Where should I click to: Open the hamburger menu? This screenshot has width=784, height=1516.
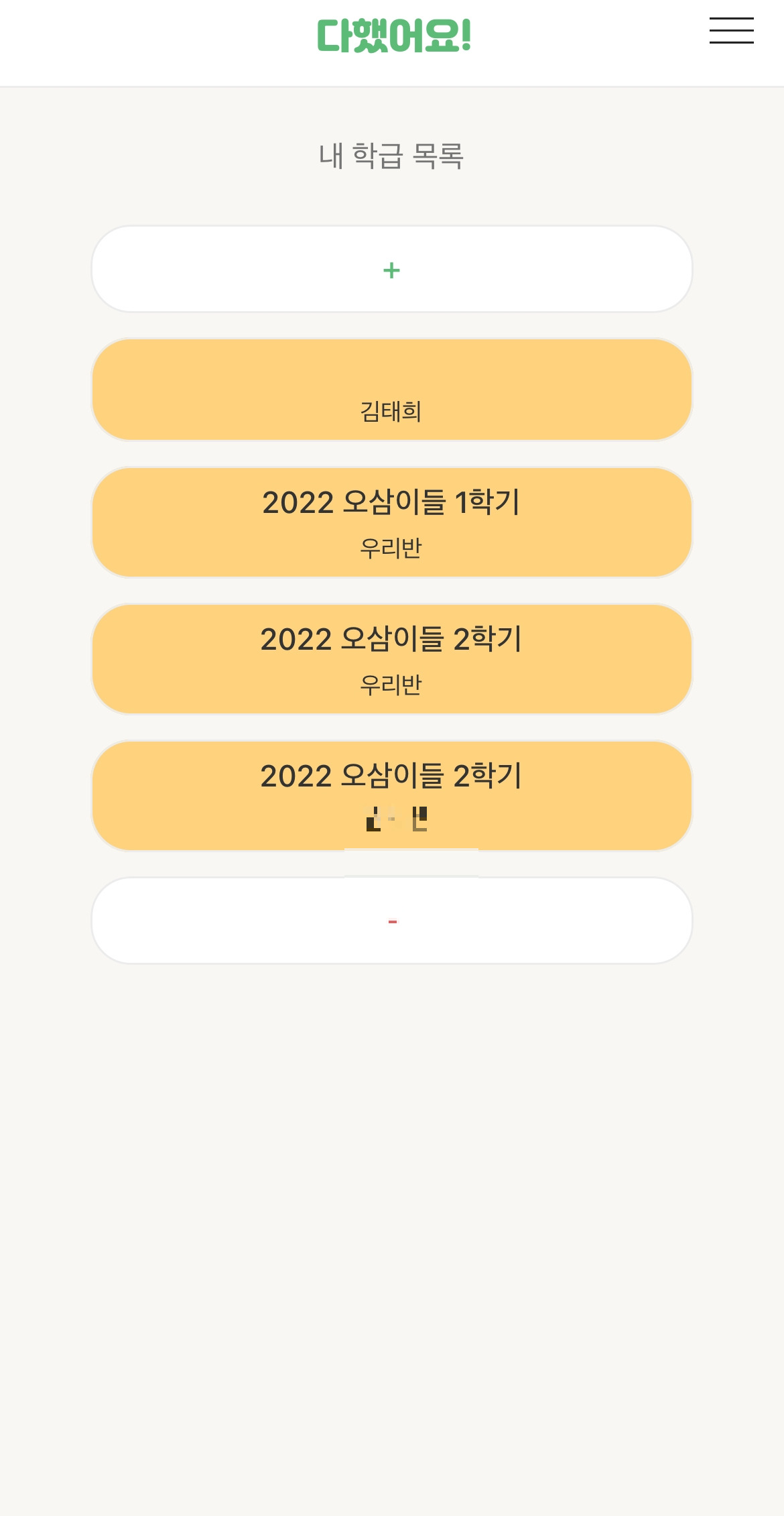tap(731, 31)
